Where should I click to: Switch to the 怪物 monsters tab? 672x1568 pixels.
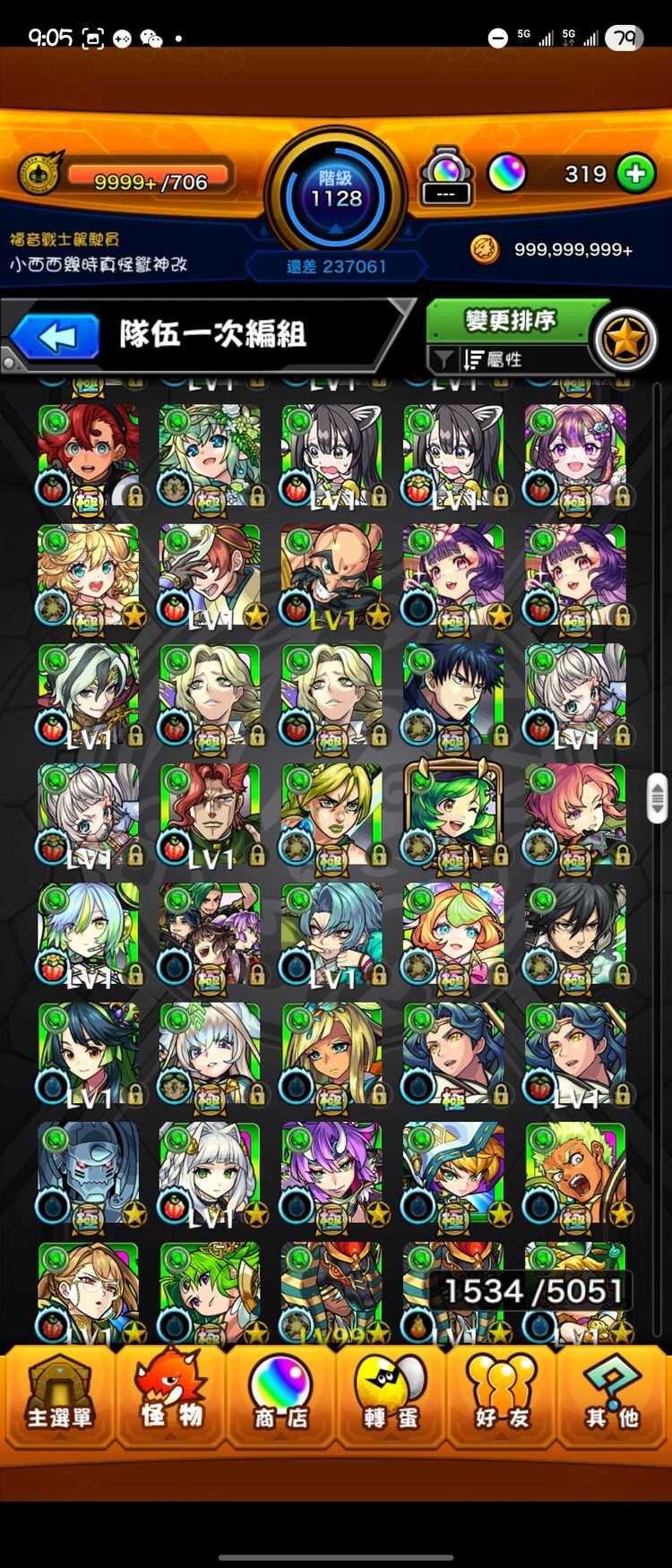point(170,1394)
